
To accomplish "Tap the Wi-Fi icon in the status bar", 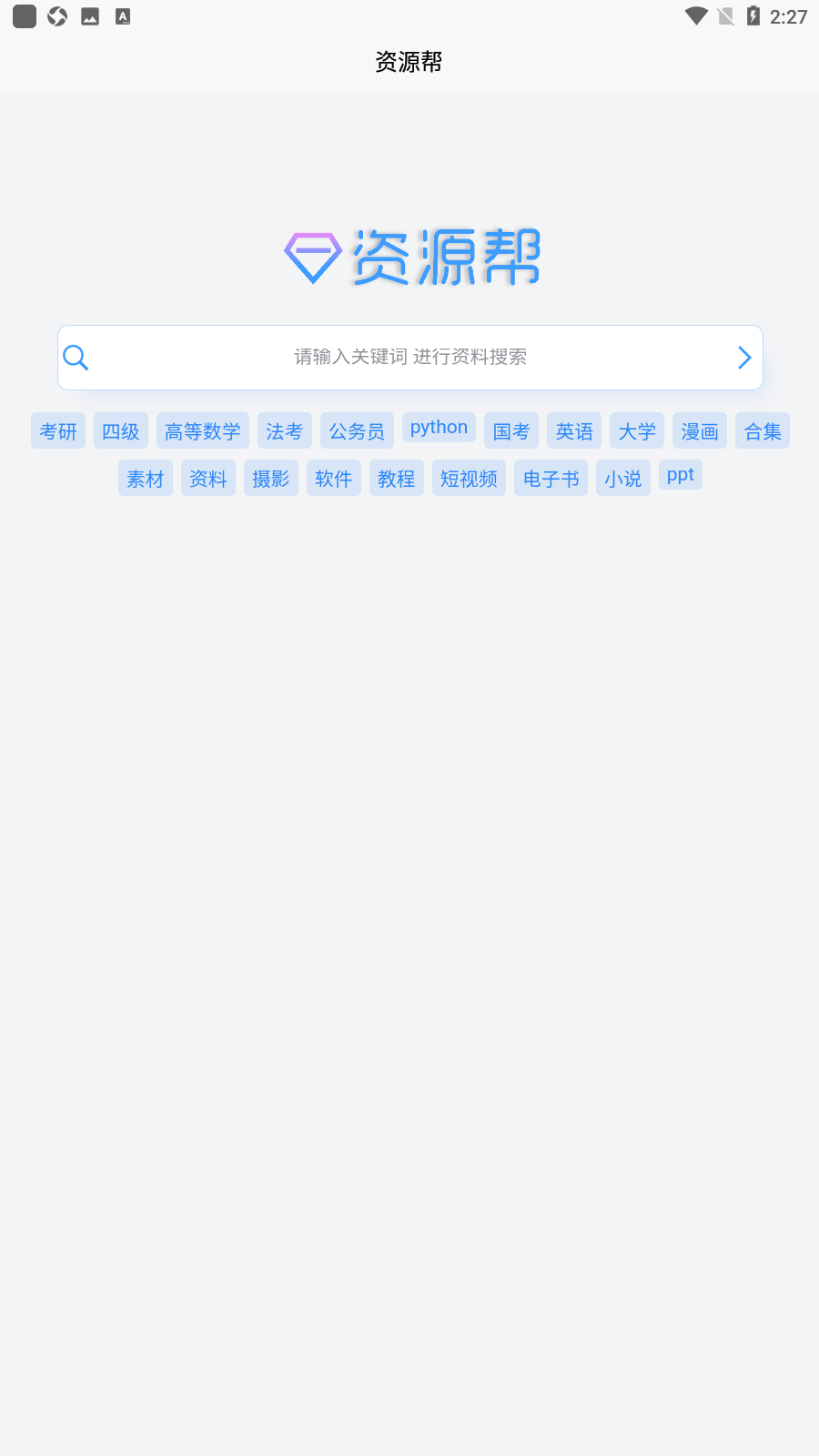I will click(696, 15).
